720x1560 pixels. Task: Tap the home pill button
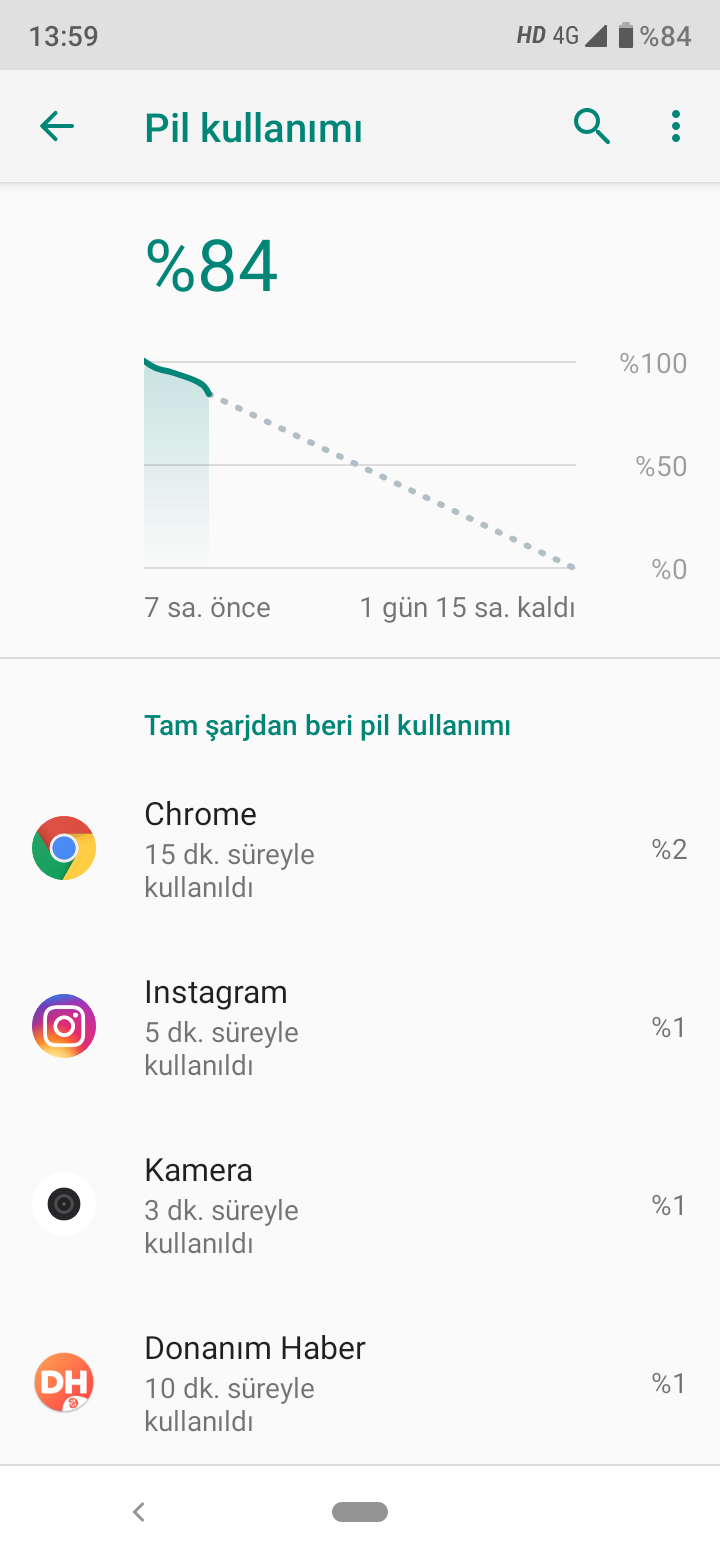360,1512
